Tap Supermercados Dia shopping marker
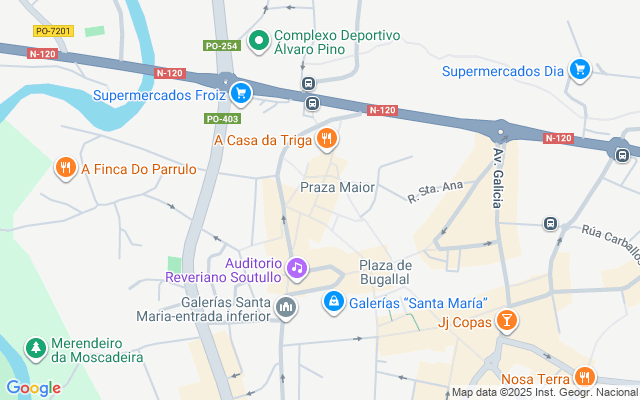This screenshot has width=640, height=400. [578, 69]
